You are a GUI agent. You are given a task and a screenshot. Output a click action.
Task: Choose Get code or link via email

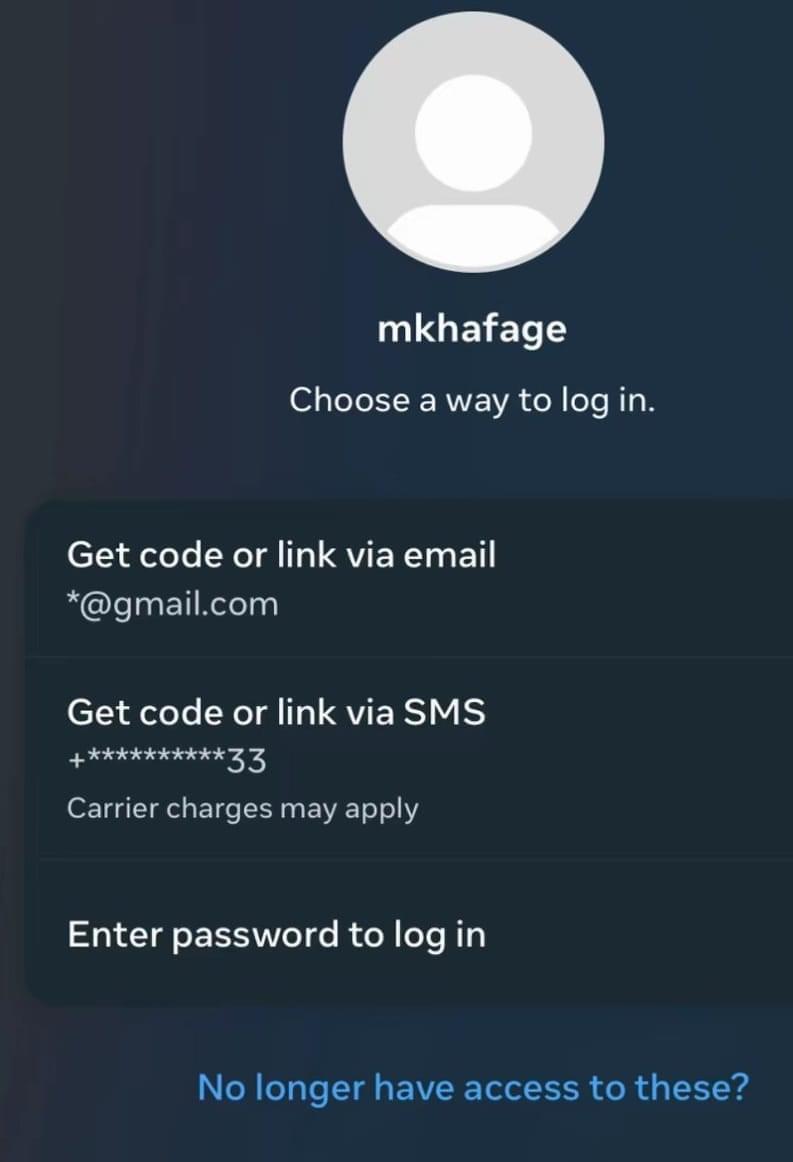pos(281,578)
